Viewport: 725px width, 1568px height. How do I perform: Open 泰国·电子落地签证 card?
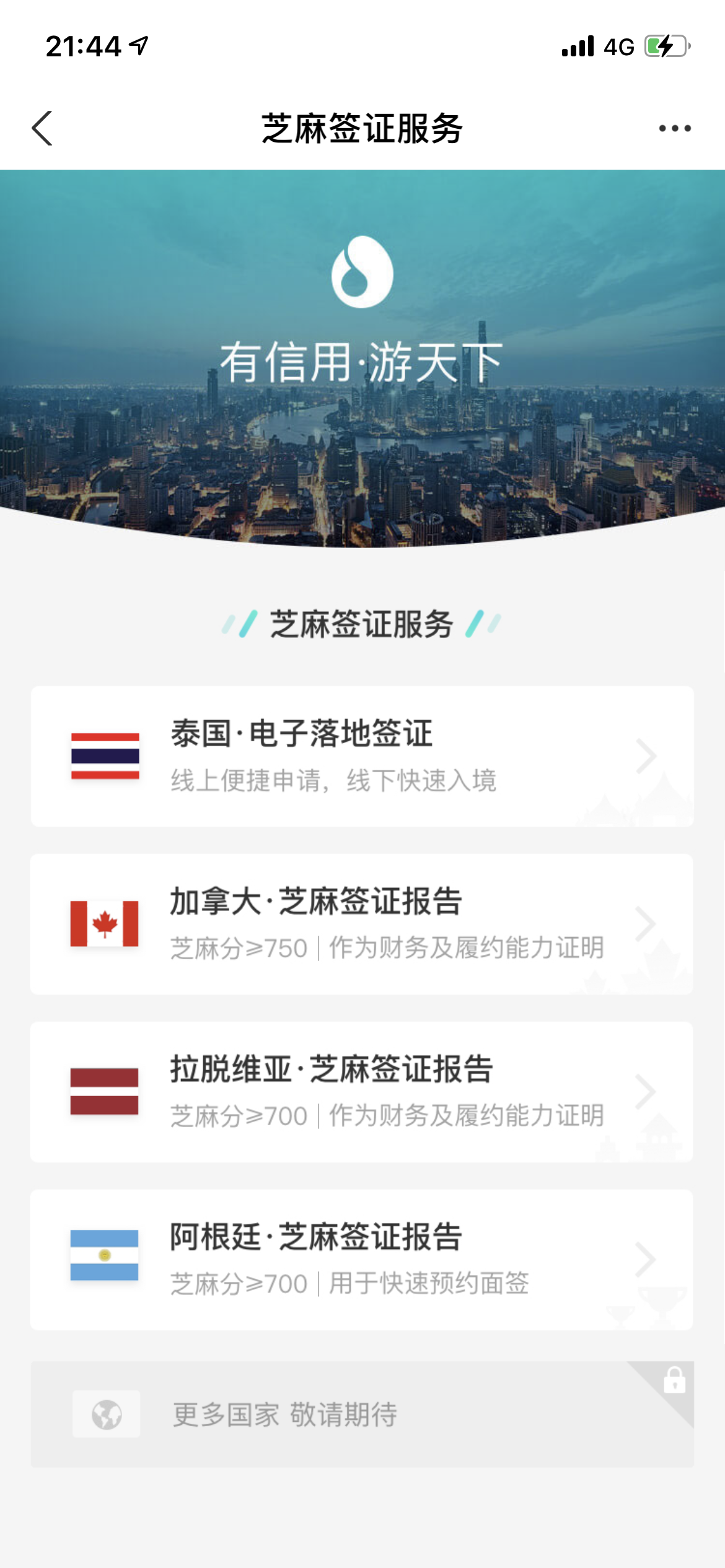(x=362, y=756)
